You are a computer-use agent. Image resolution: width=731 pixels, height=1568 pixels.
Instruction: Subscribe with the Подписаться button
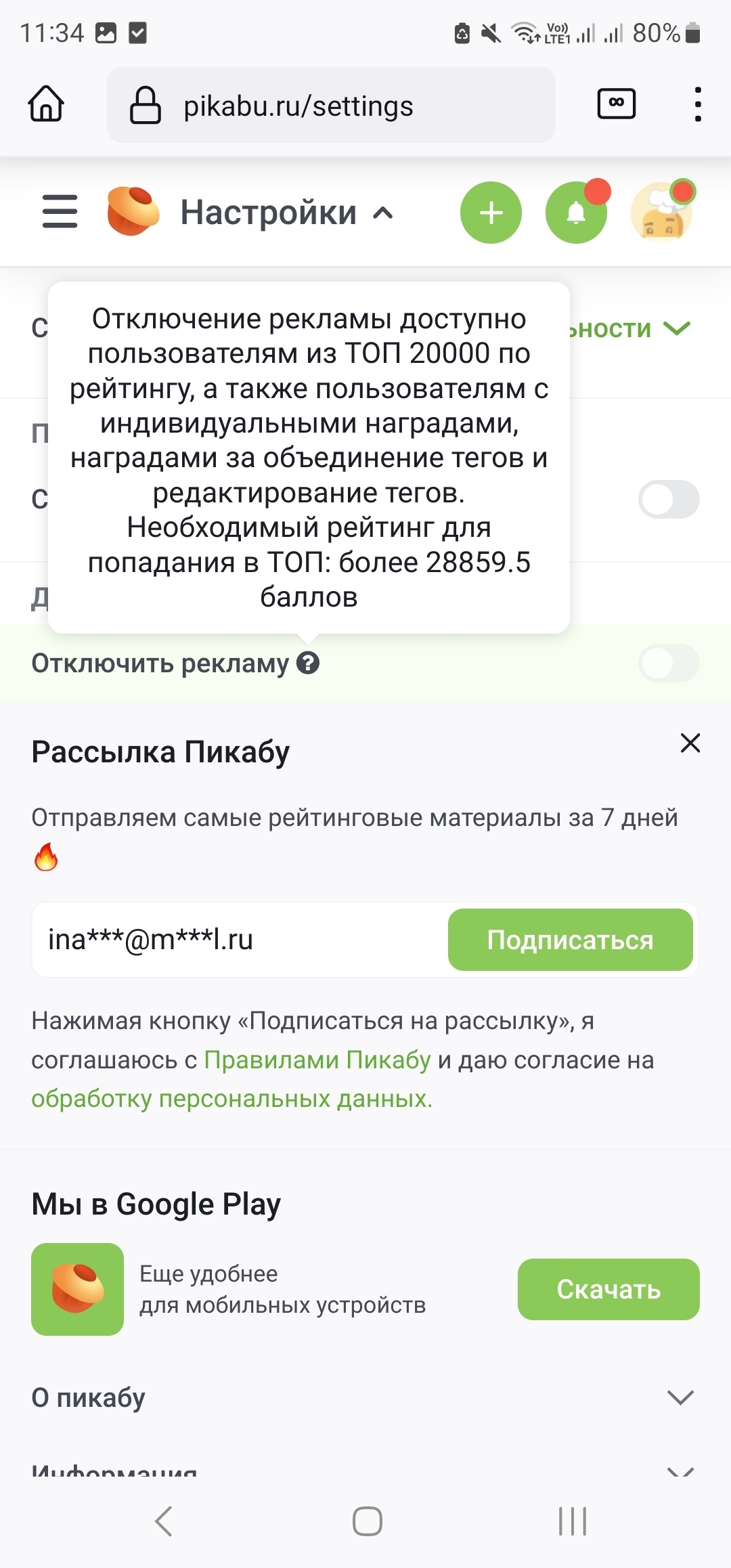570,940
